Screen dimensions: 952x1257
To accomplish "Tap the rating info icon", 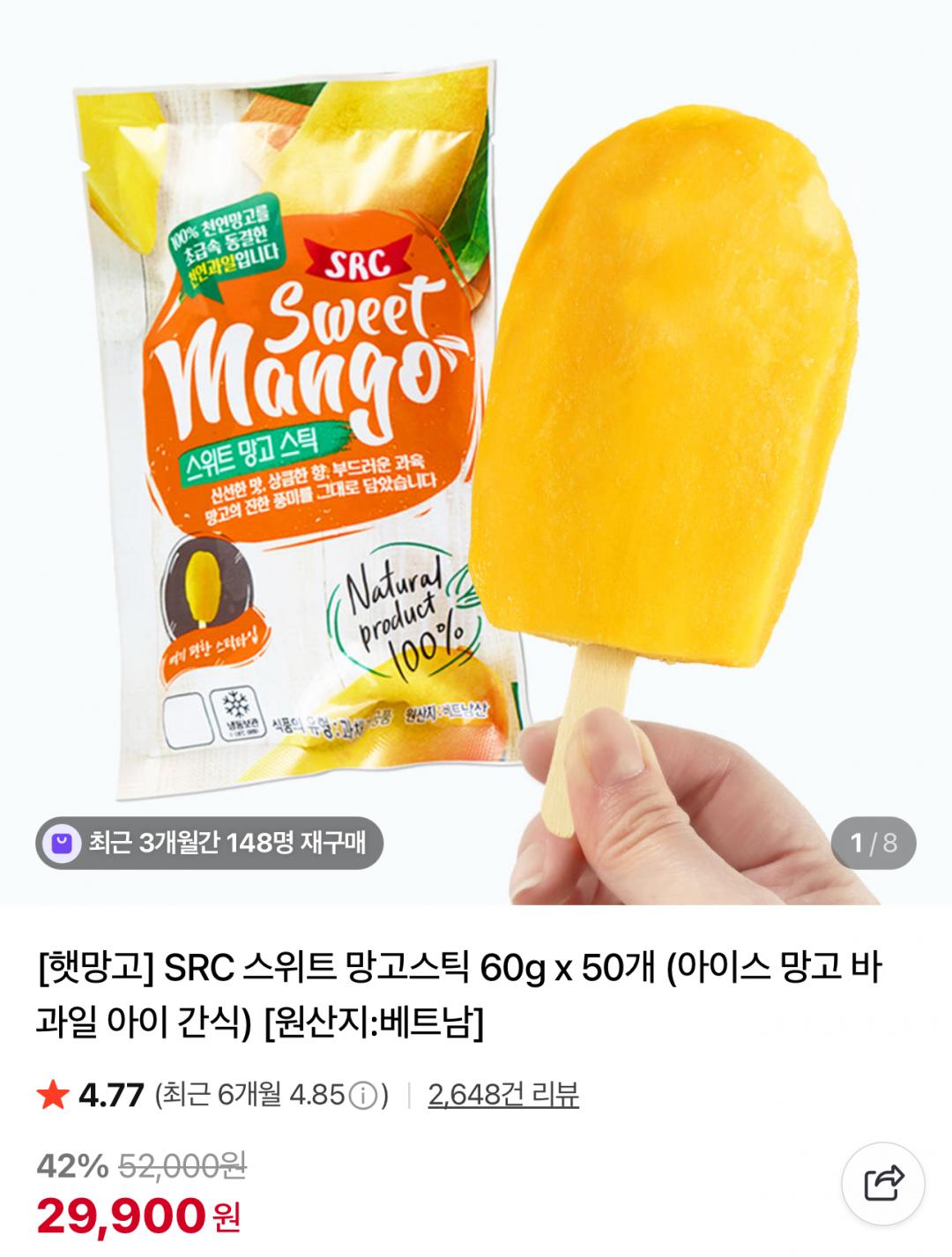I will point(362,1097).
